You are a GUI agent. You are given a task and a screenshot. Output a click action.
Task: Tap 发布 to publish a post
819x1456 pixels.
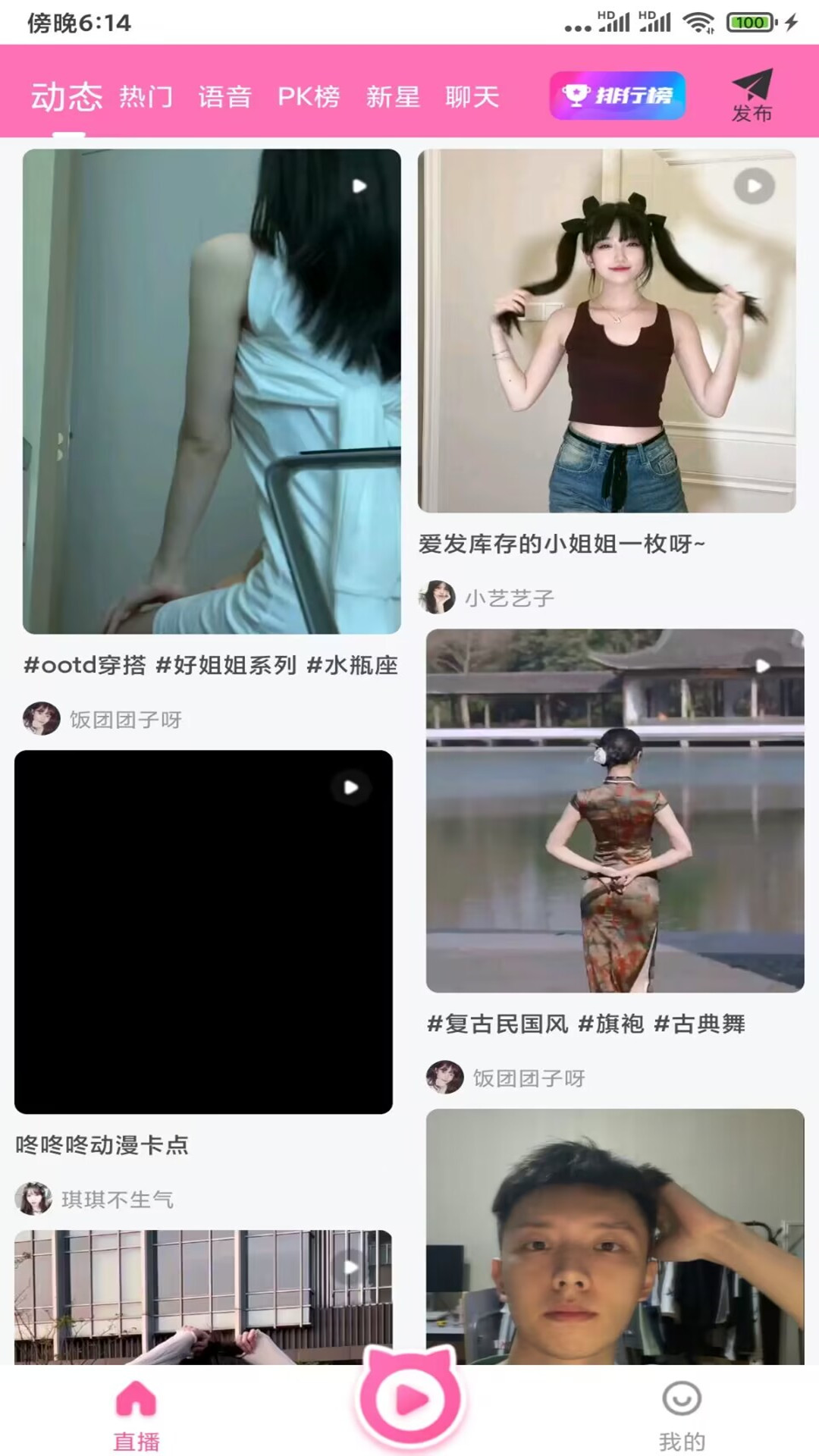(x=752, y=96)
